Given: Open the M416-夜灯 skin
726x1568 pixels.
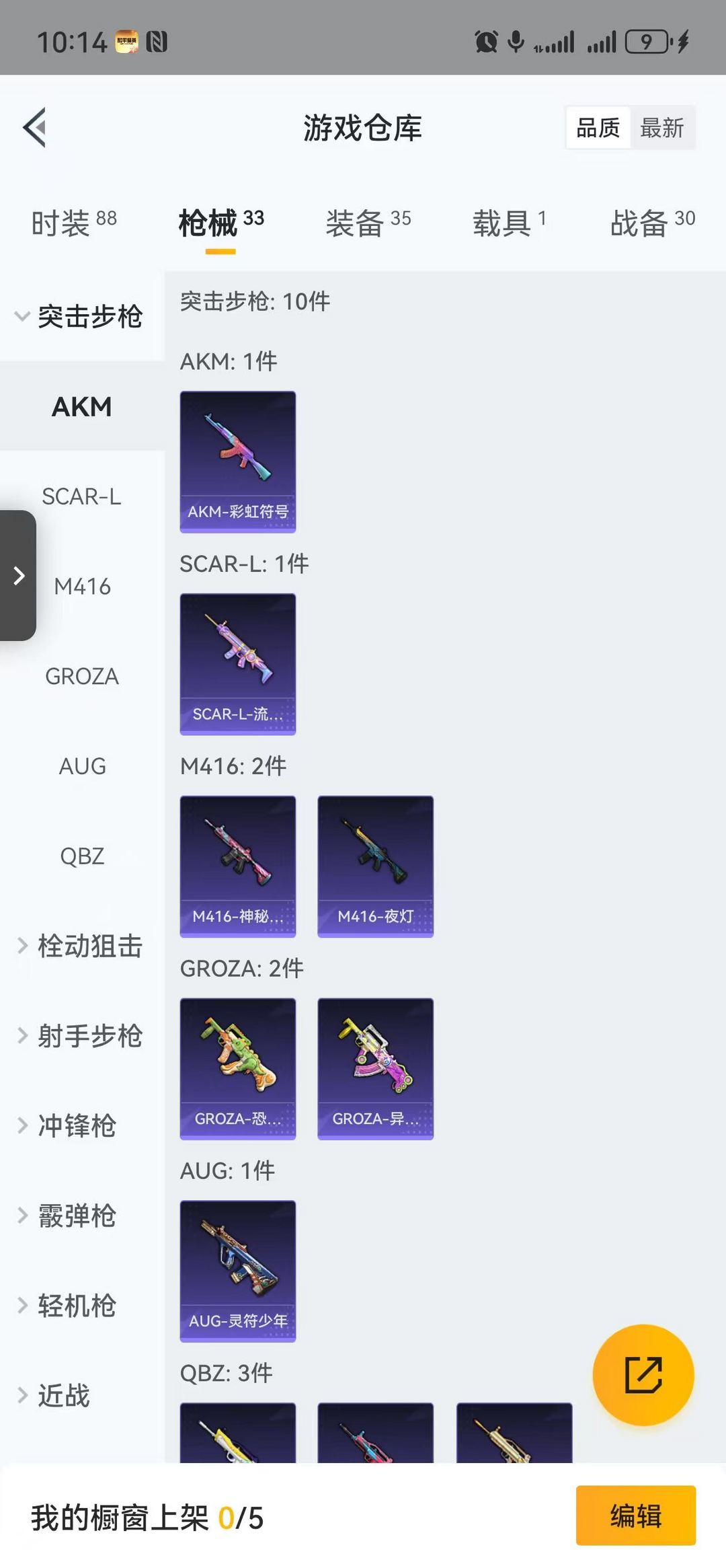Looking at the screenshot, I should (x=375, y=866).
